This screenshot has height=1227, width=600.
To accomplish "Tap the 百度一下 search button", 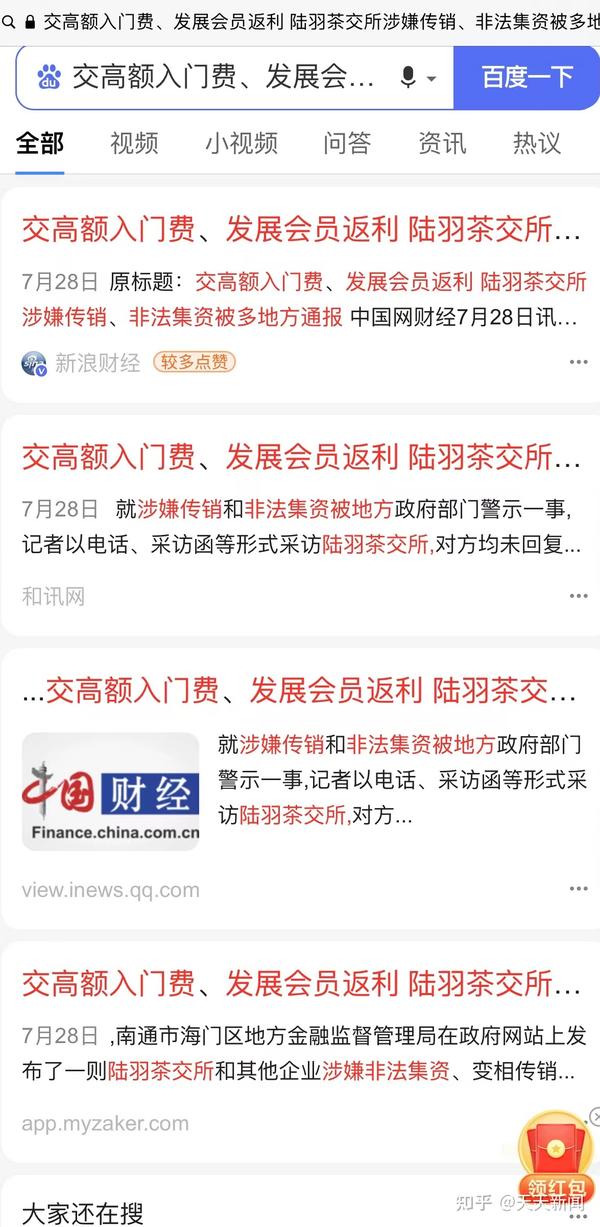I will (x=527, y=77).
